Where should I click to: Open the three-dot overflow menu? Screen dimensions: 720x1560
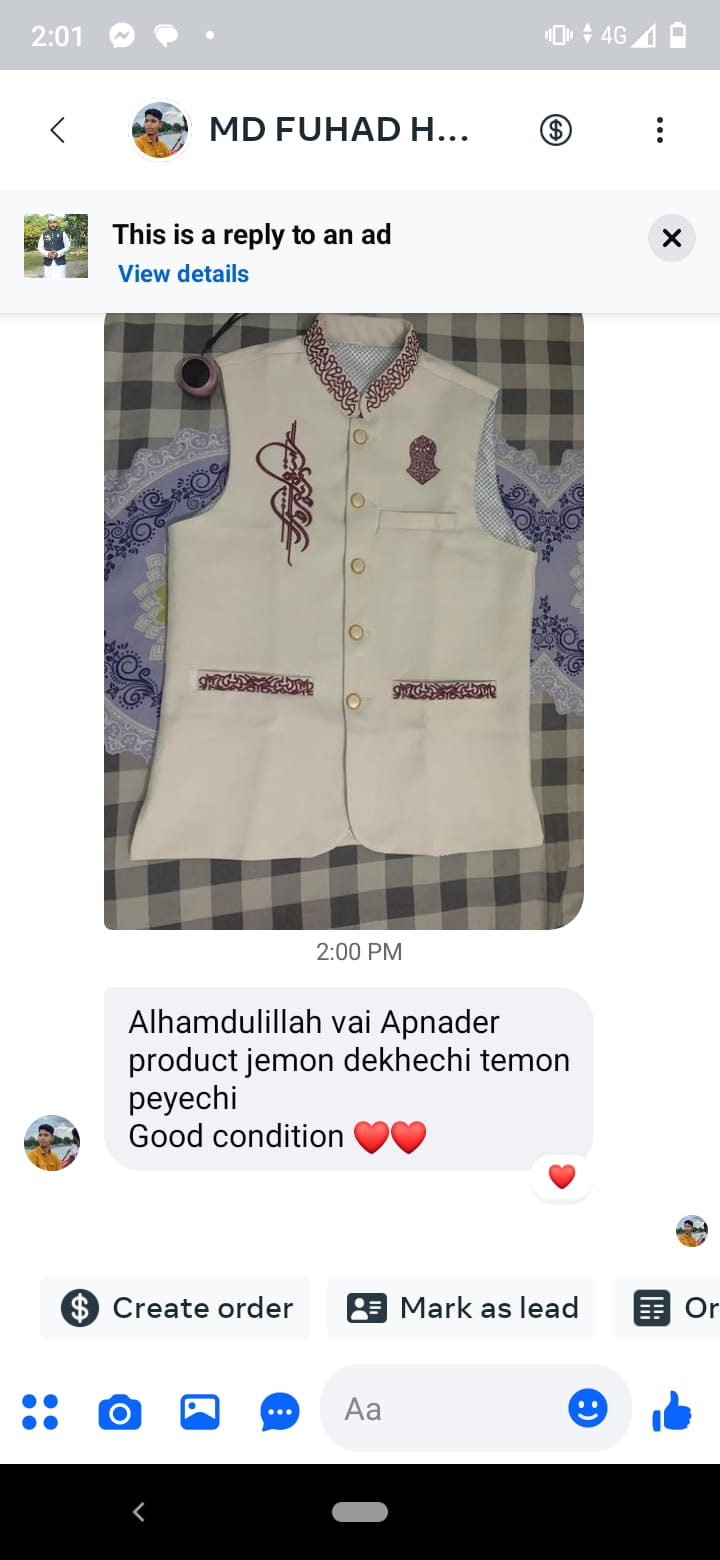(x=659, y=130)
